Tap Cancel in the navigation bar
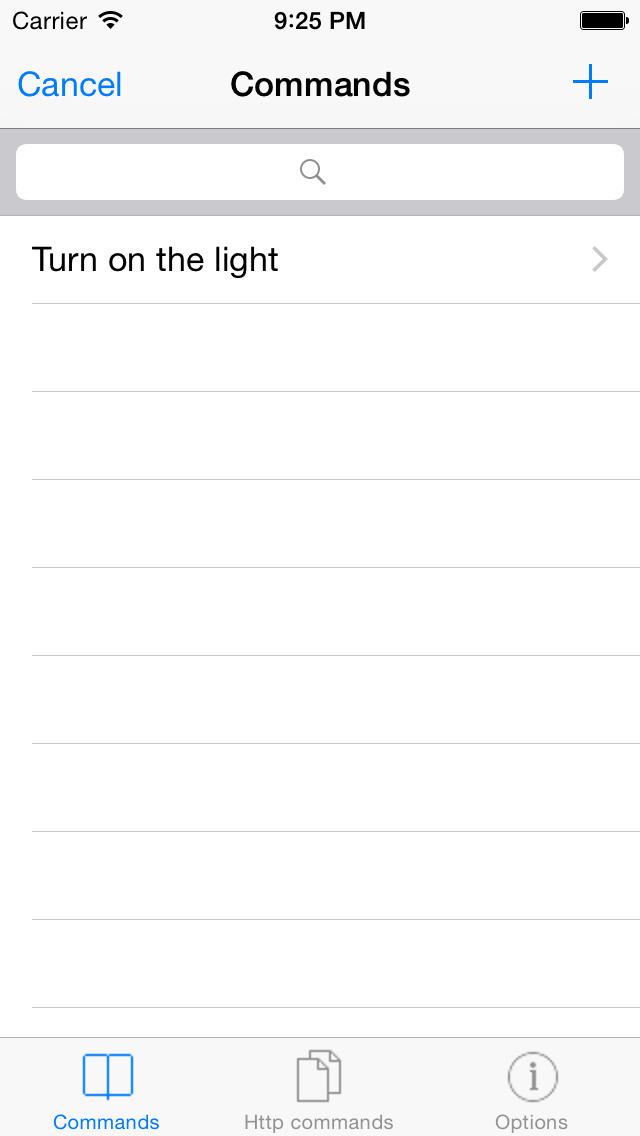Image resolution: width=640 pixels, height=1136 pixels. click(70, 84)
